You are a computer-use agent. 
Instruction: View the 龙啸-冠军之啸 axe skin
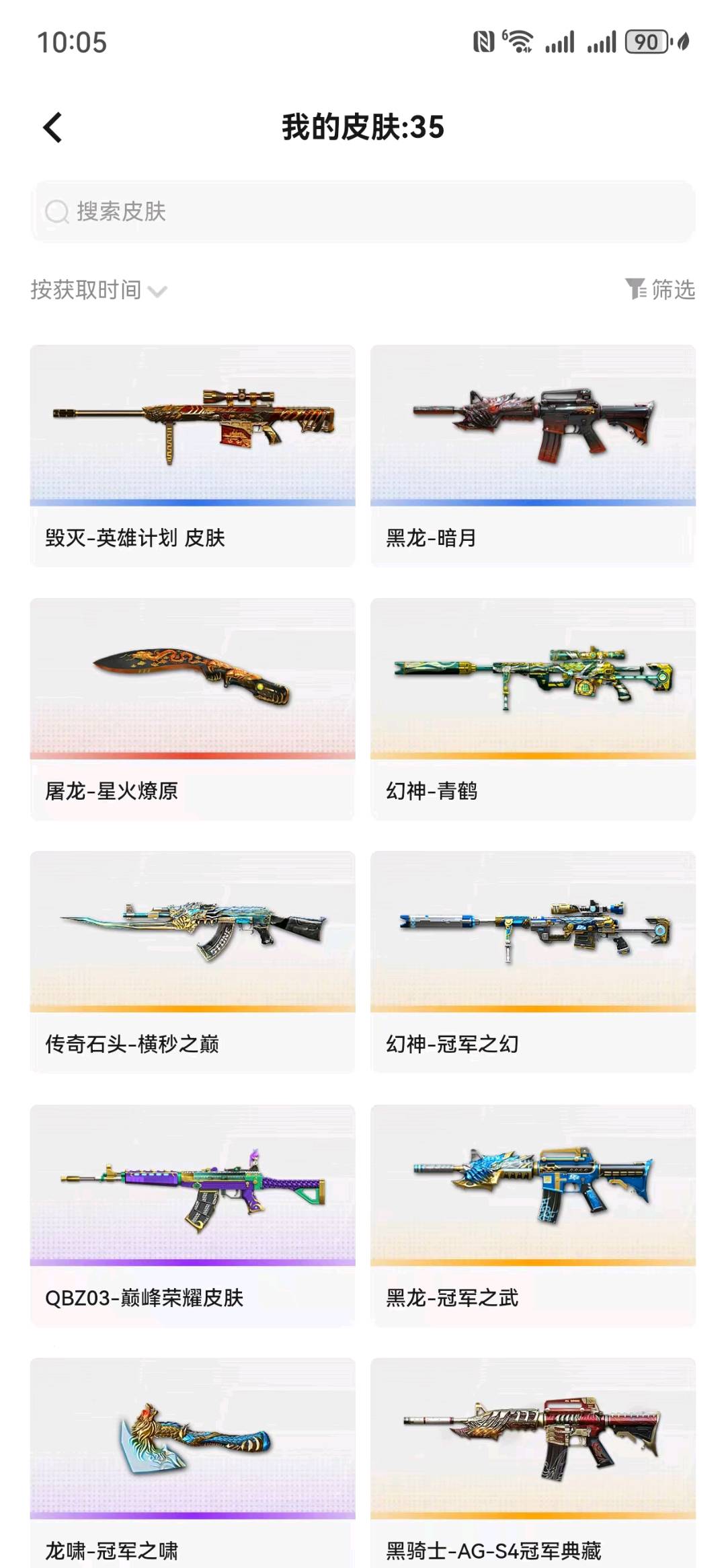[193, 1462]
